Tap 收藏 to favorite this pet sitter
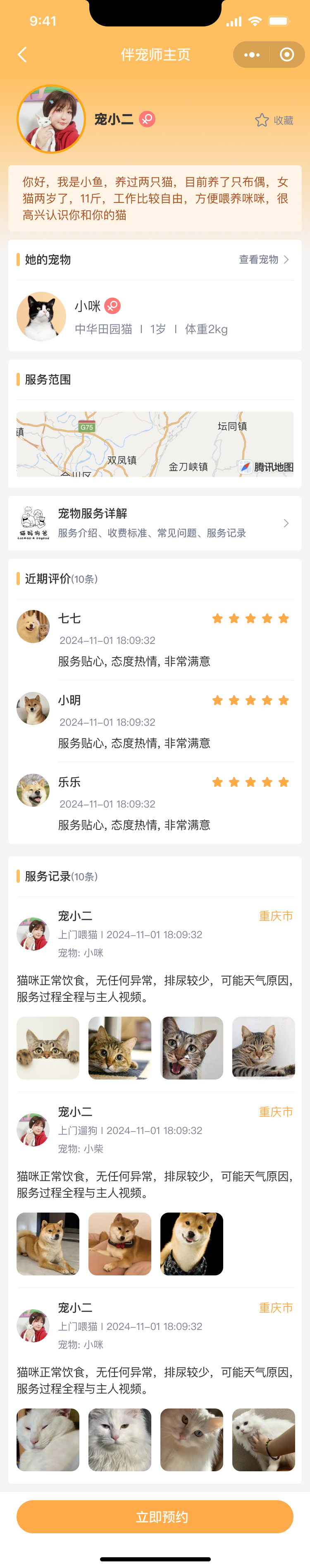 pyautogui.click(x=274, y=121)
